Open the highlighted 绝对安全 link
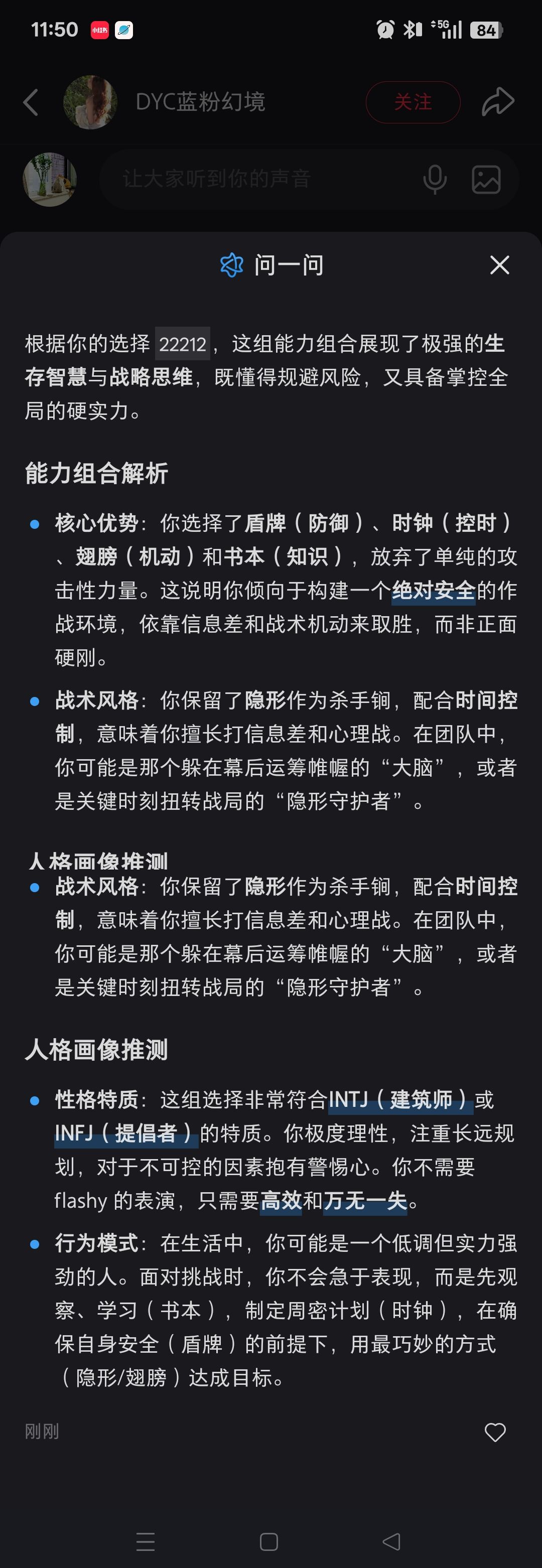 click(434, 590)
